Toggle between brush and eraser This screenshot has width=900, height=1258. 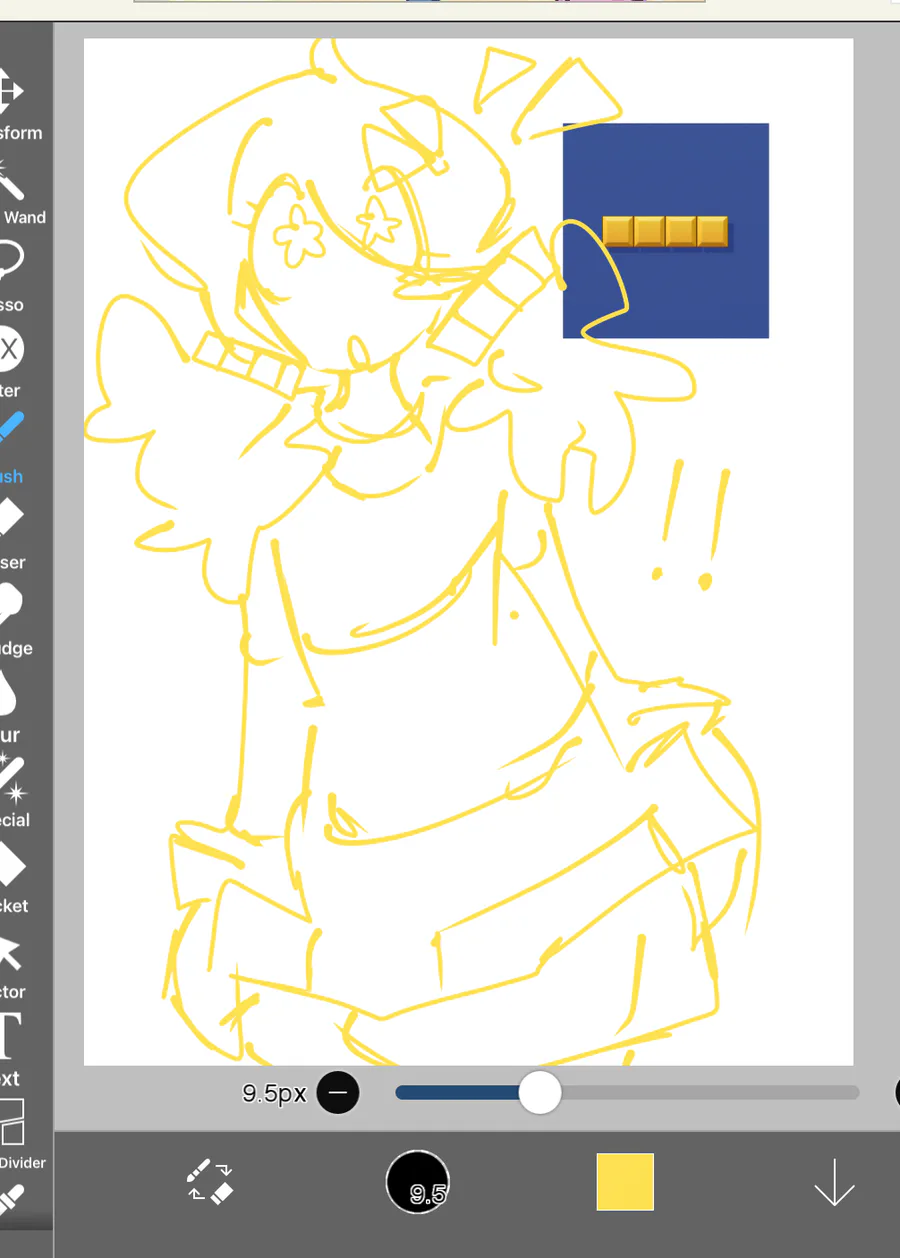(210, 1181)
